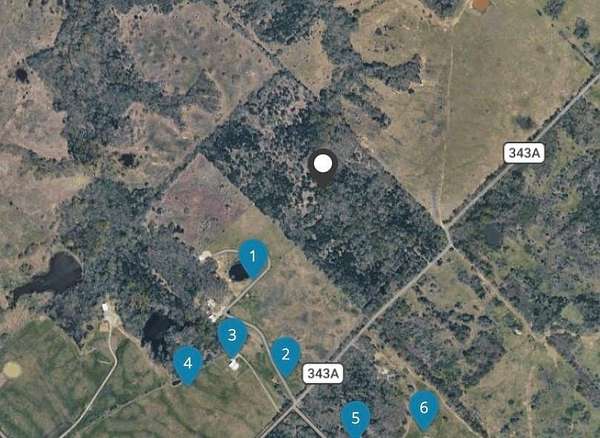Tap map marker 3
Screen dimensions: 600x438
point(232,335)
